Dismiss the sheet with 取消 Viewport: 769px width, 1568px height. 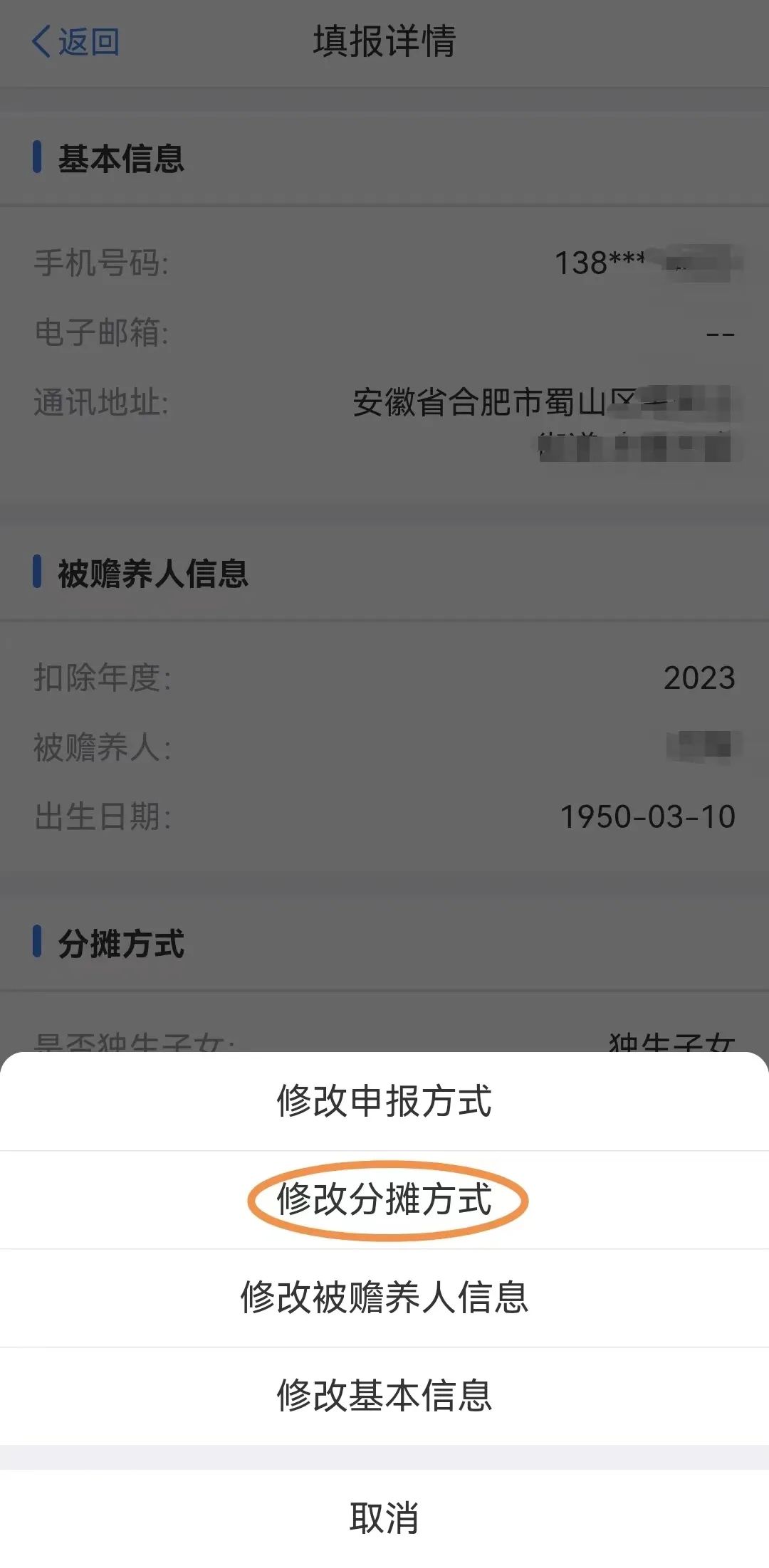[x=384, y=1517]
